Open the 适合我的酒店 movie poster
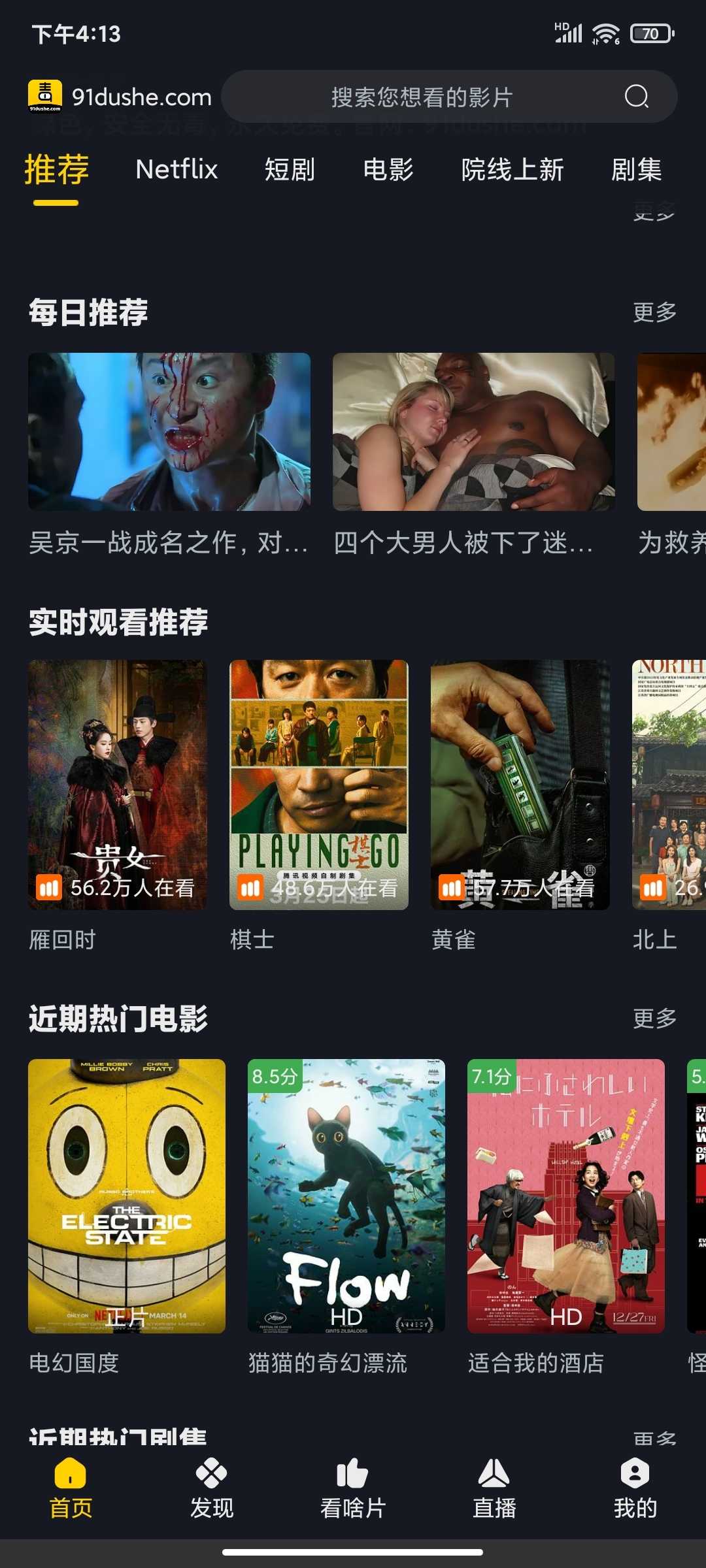 coord(566,1196)
